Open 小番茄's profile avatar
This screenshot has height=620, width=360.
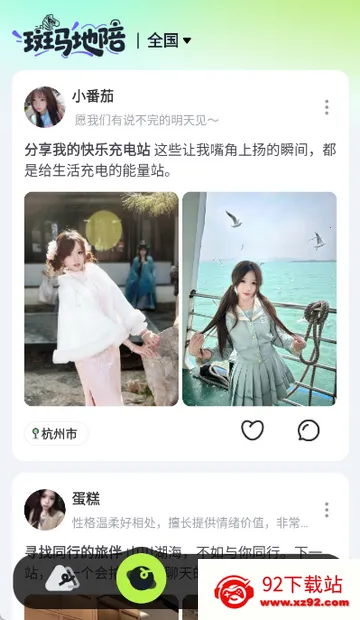tap(45, 107)
